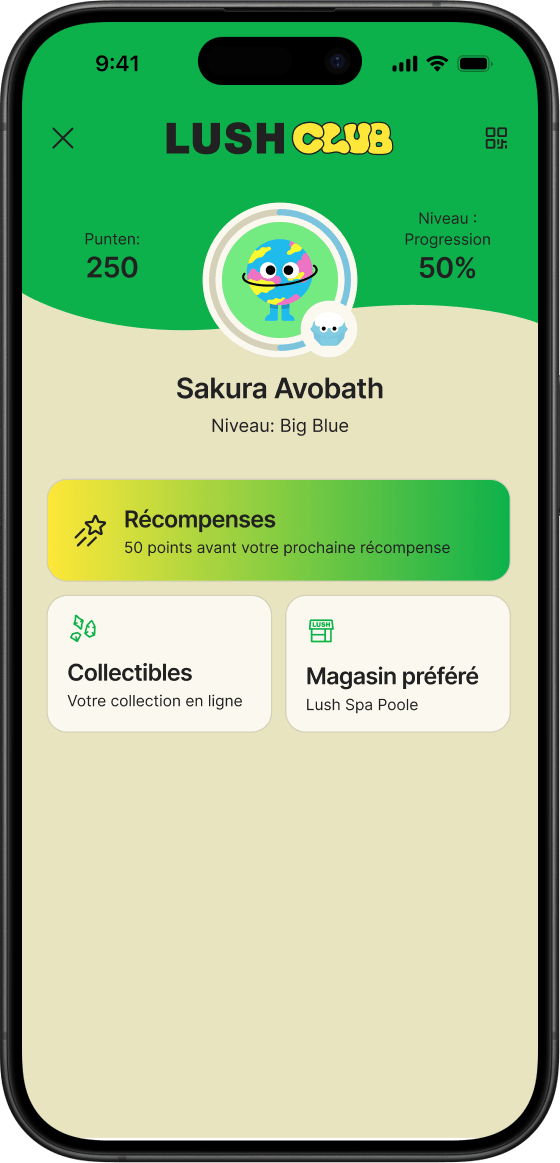Open the Récompenses card
This screenshot has height=1163, width=560.
pyautogui.click(x=279, y=530)
